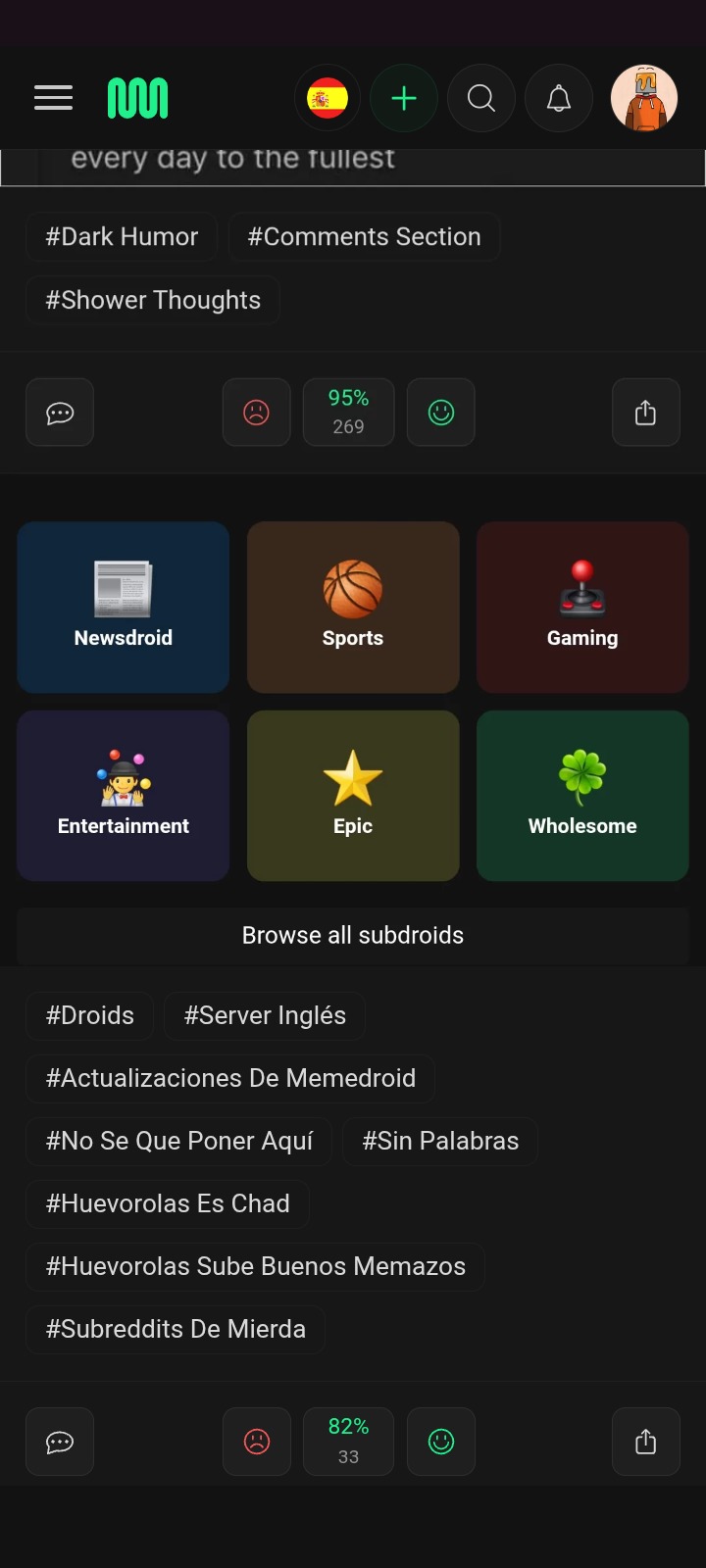Open the Memedroid home by clicking the logo
Screen dimensions: 706x1568
(137, 98)
